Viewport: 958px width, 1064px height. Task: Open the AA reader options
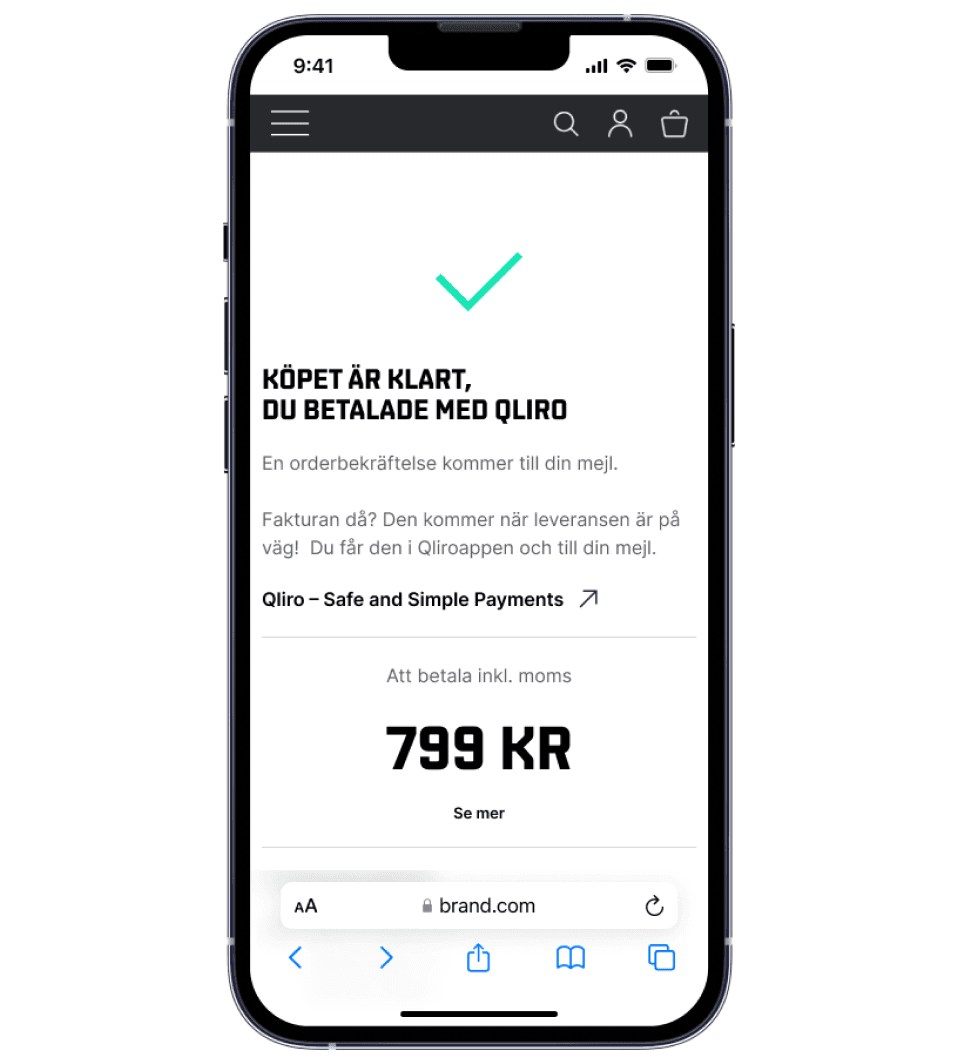click(x=306, y=907)
